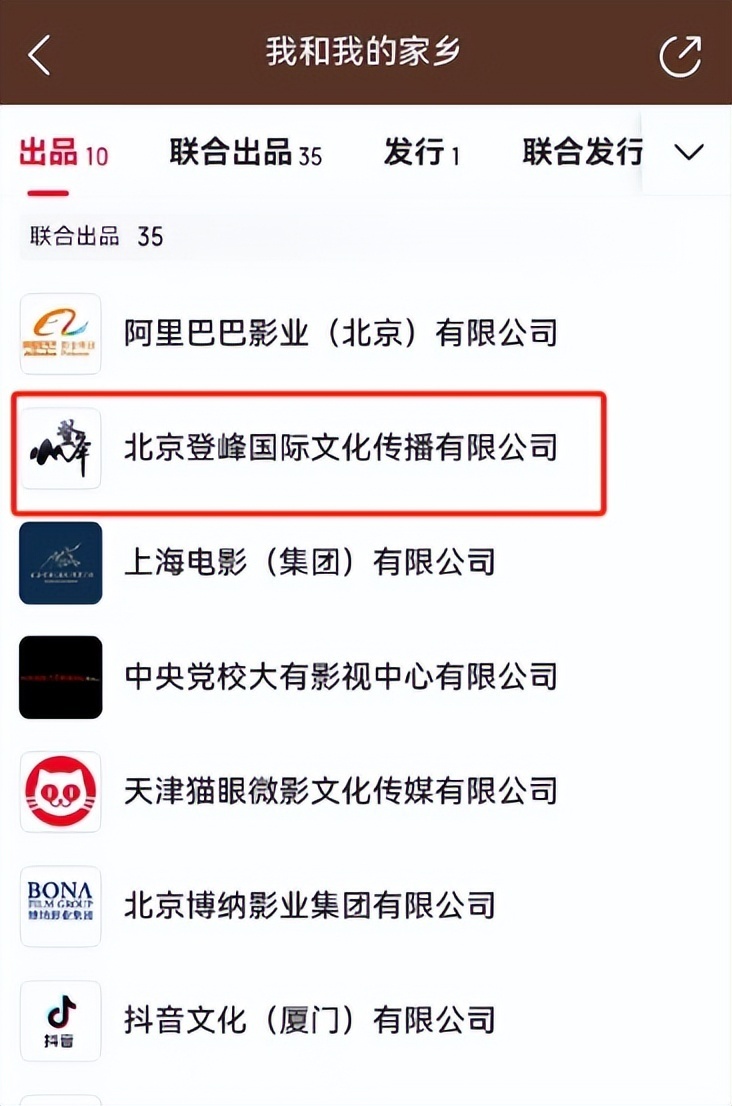
Task: Open 北京登峰国际文化传播有限公司 company page
Action: pyautogui.click(x=340, y=447)
